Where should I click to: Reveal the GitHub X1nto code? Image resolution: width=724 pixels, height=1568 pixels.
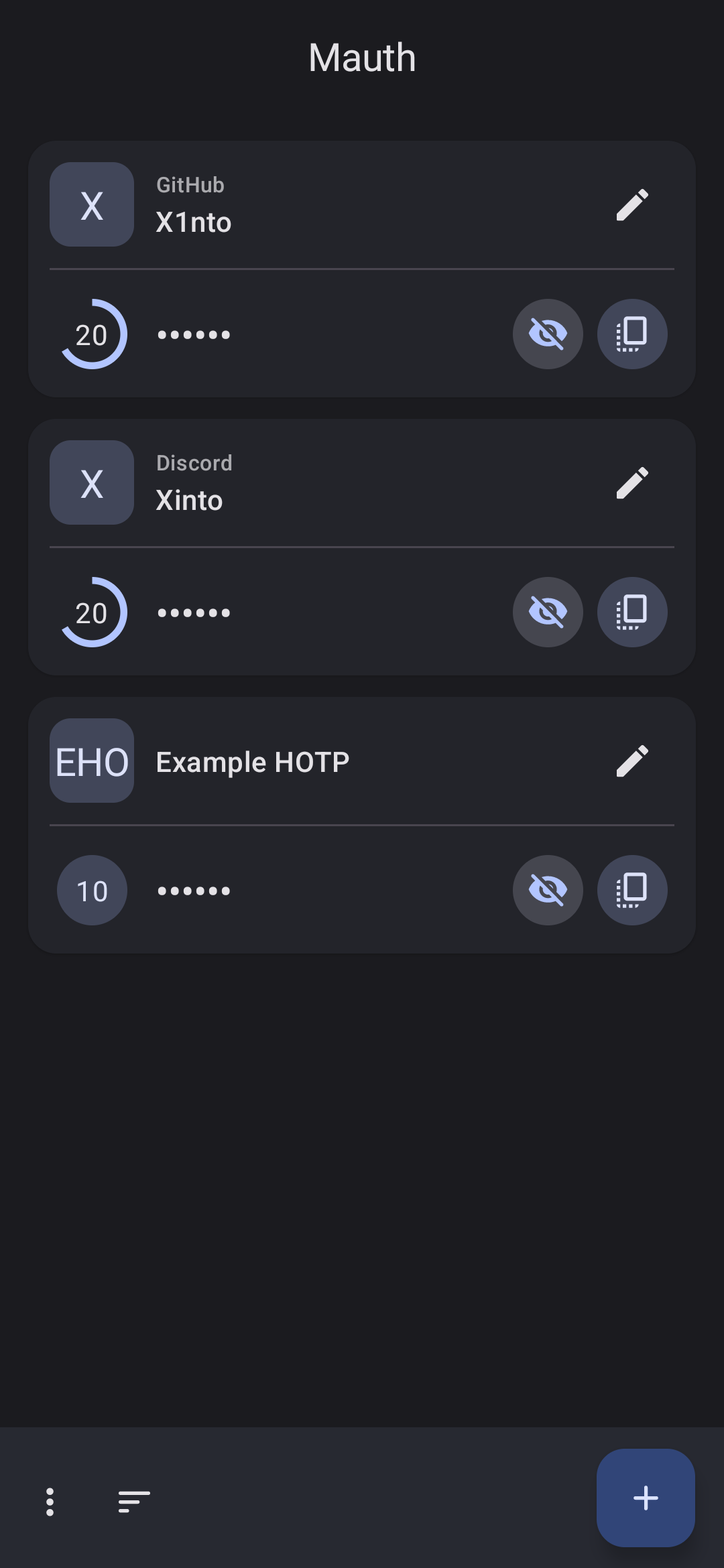pos(548,334)
